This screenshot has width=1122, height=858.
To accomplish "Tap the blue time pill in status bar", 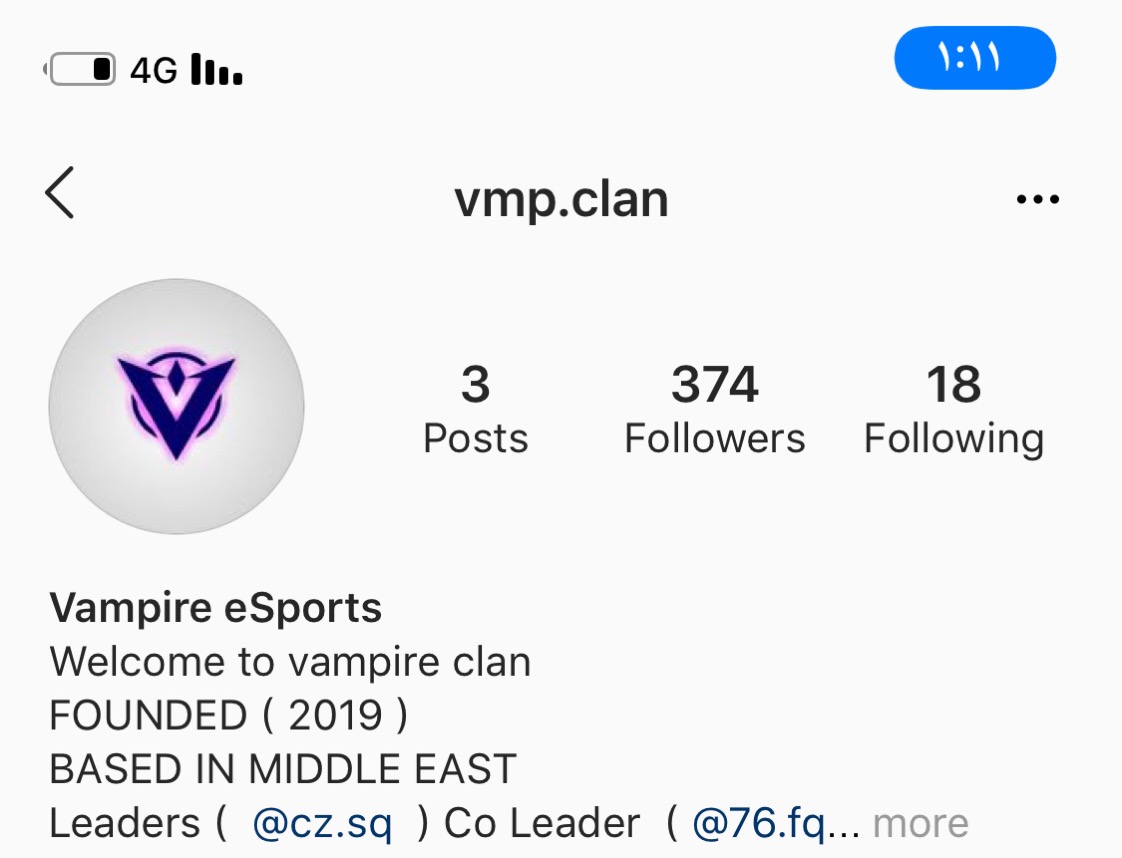I will (974, 58).
